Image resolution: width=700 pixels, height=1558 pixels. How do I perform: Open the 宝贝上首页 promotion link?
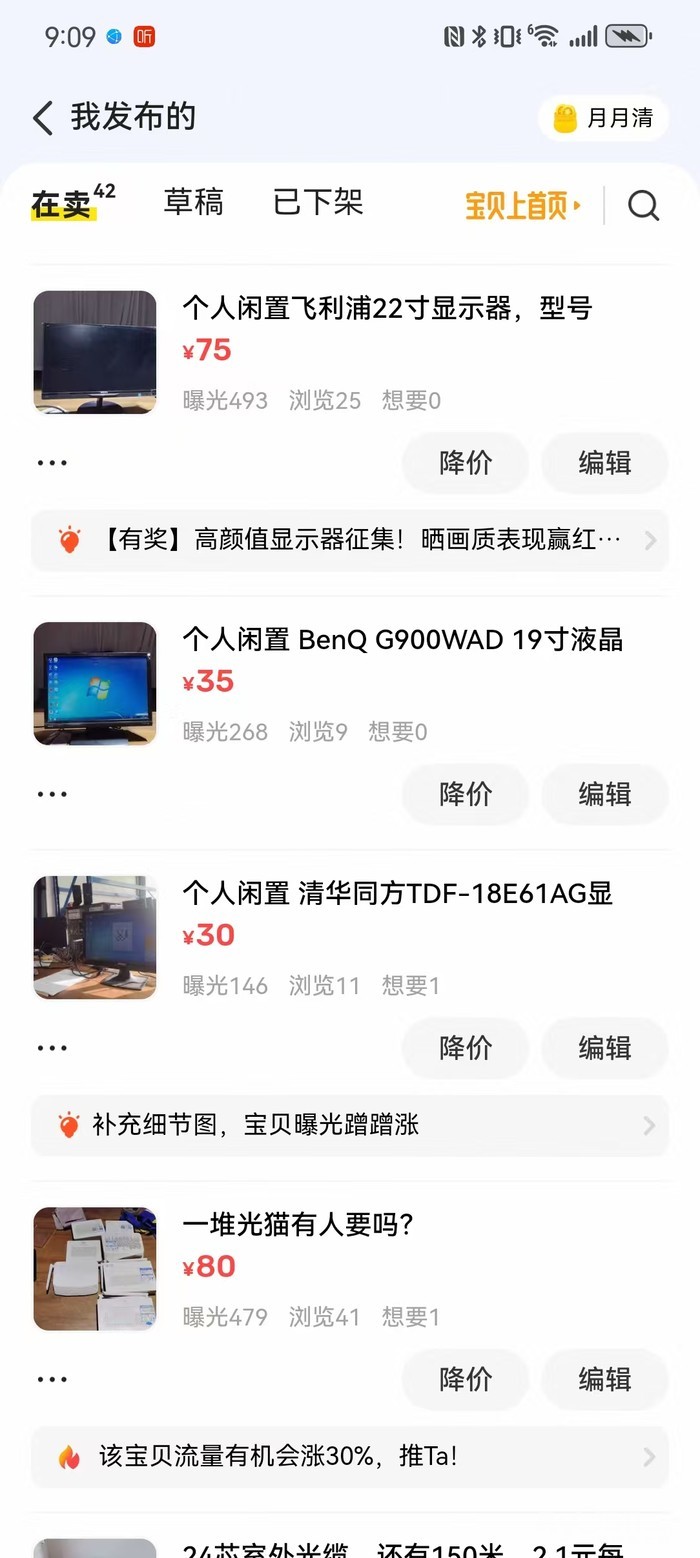523,205
